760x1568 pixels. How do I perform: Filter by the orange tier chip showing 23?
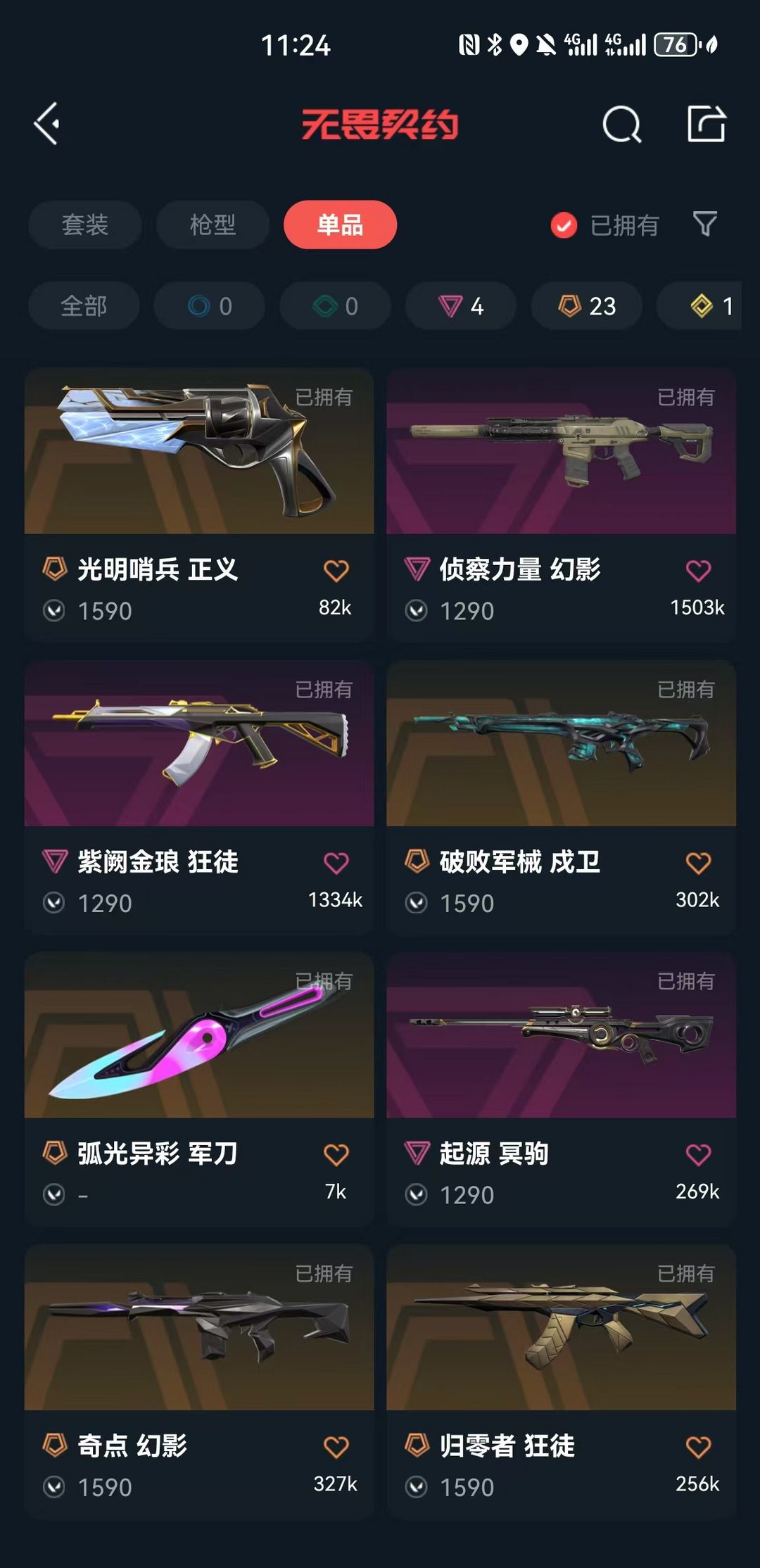pos(586,306)
